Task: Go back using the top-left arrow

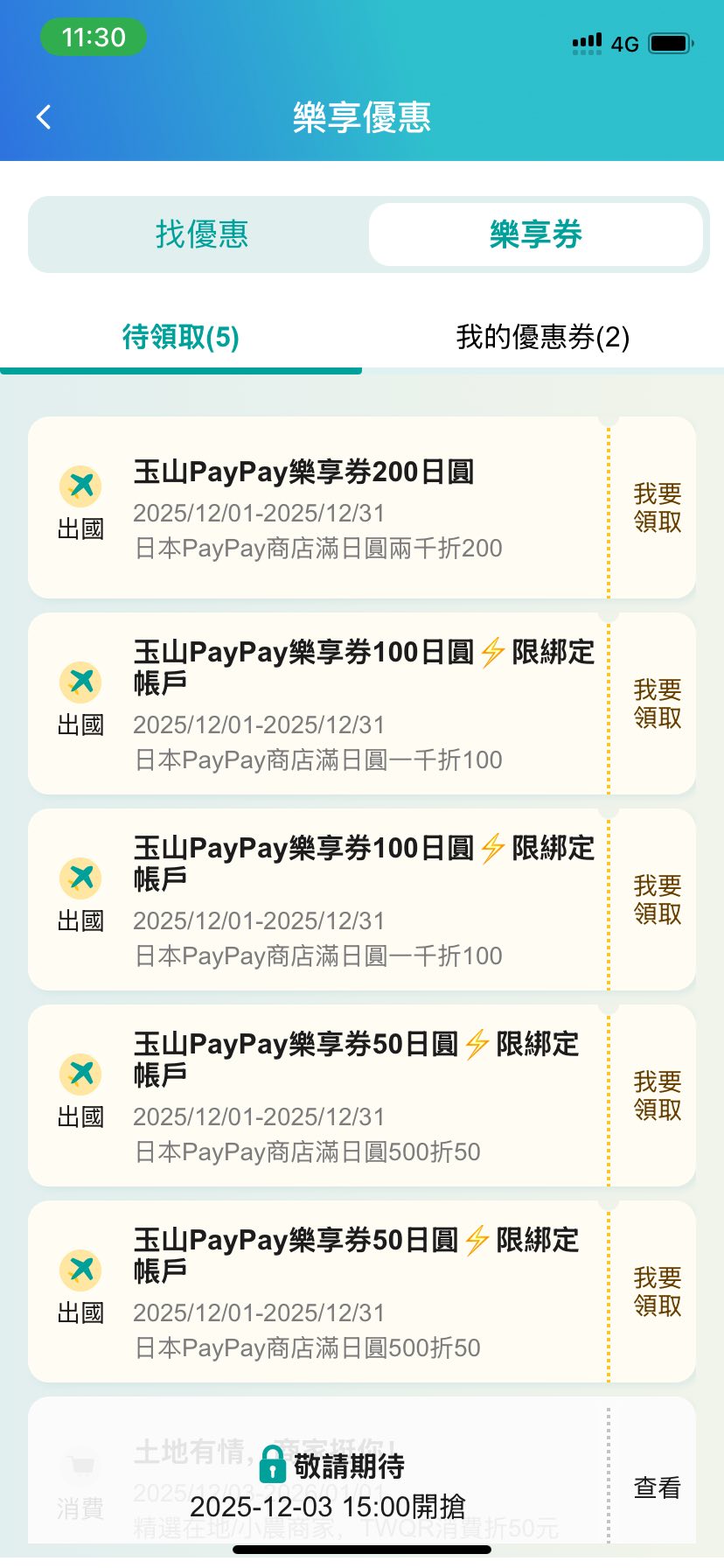Action: tap(44, 117)
